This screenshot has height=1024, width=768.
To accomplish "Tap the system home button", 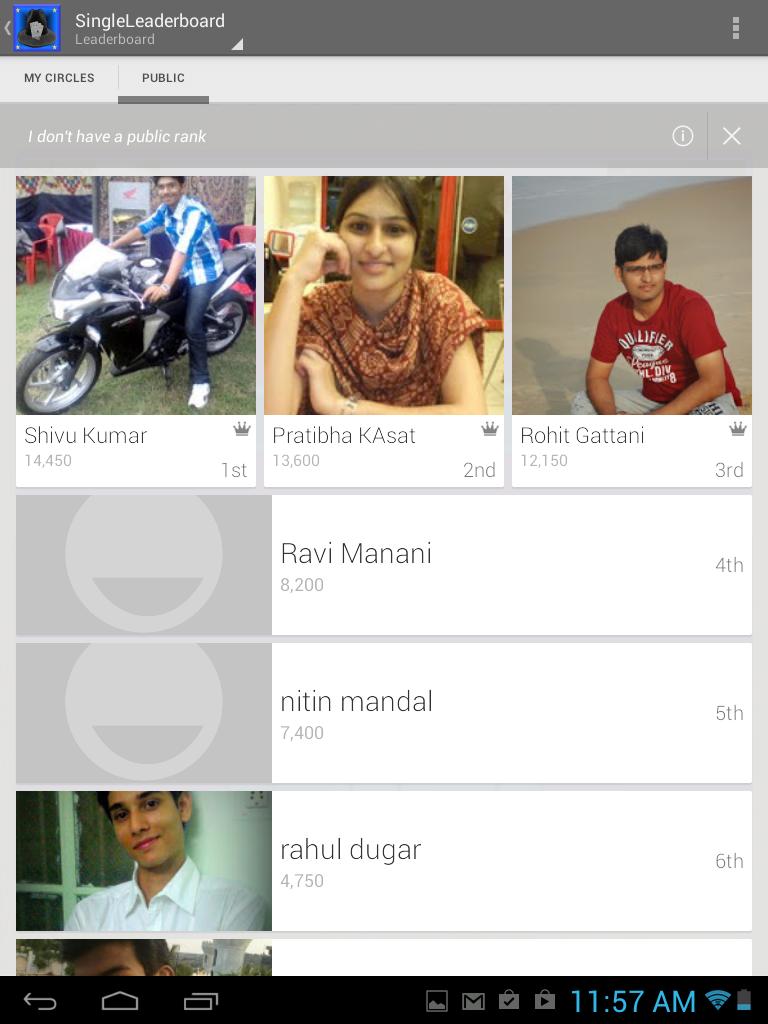I will pos(120,1000).
